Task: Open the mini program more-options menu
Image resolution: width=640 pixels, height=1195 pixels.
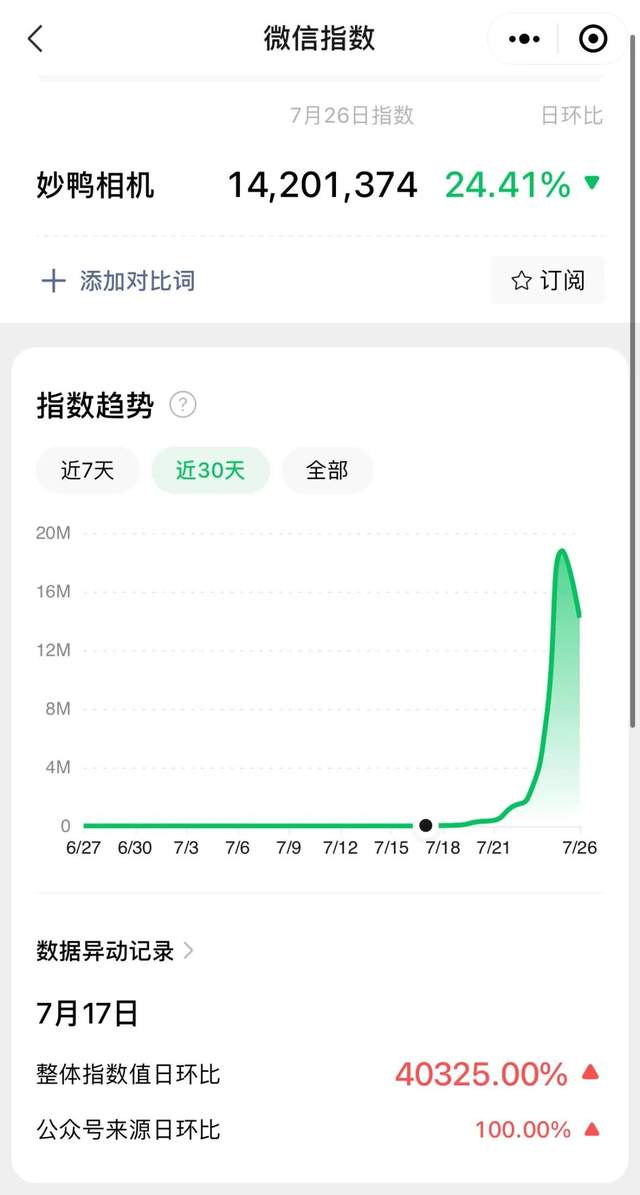Action: pos(524,39)
